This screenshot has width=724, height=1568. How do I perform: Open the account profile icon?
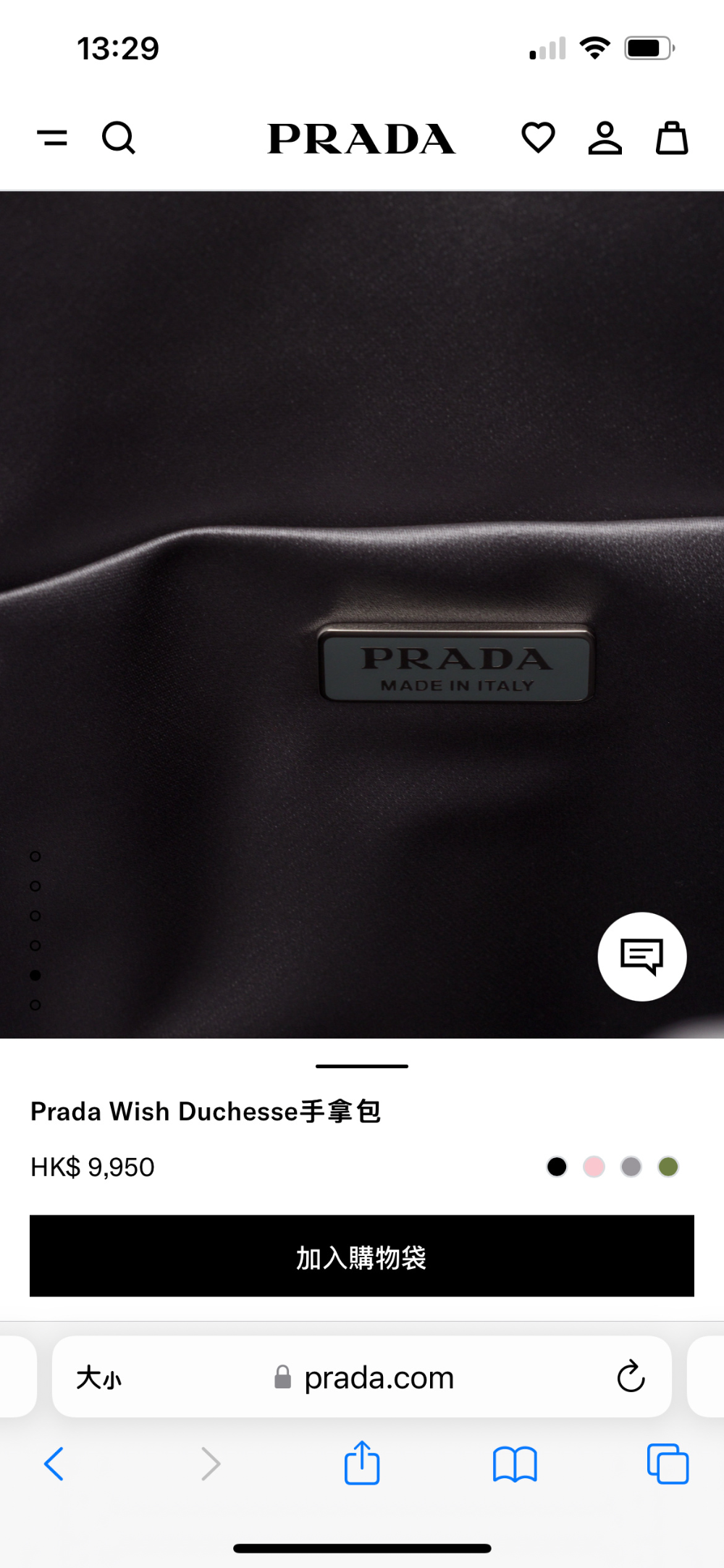pos(605,138)
